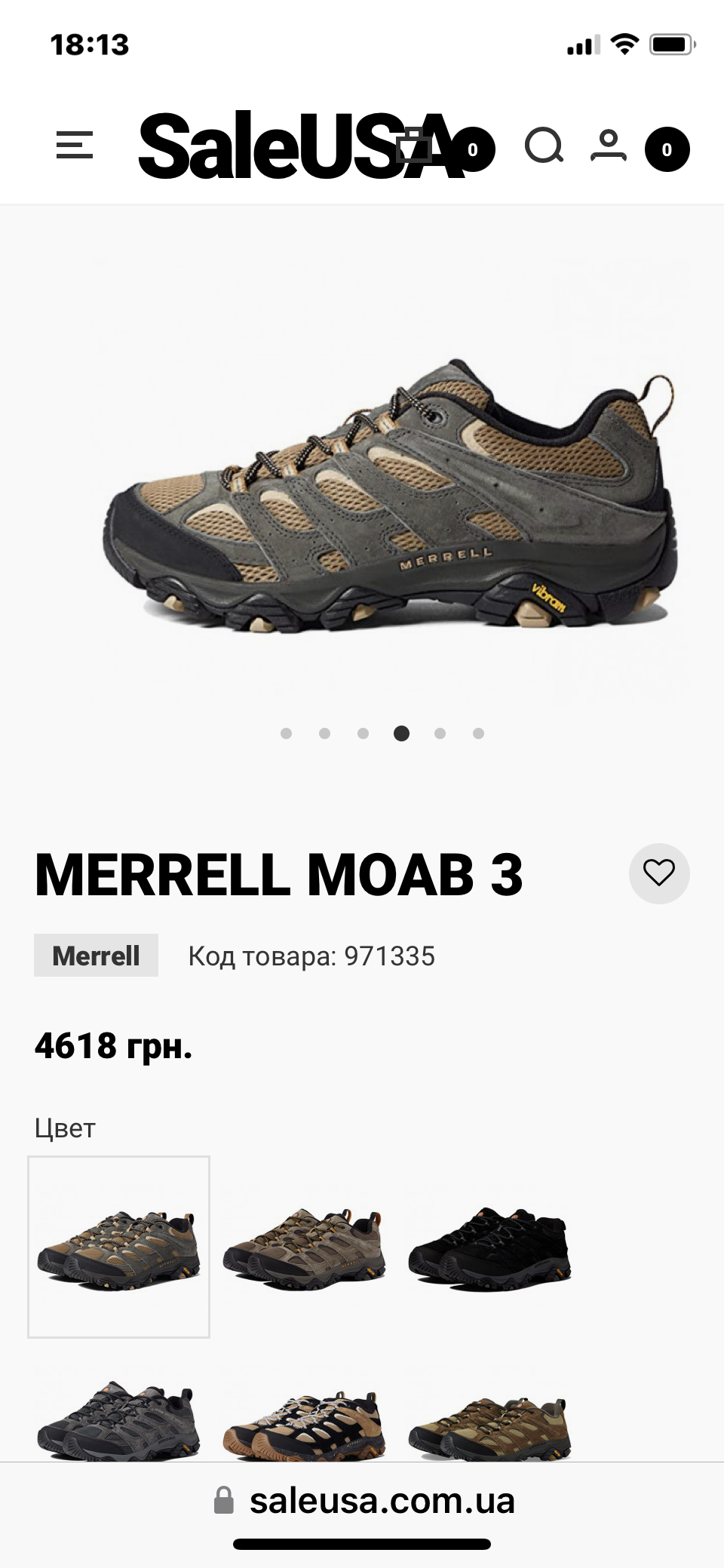The image size is (724, 1568).
Task: Jump to the first product image dot
Action: (x=286, y=733)
